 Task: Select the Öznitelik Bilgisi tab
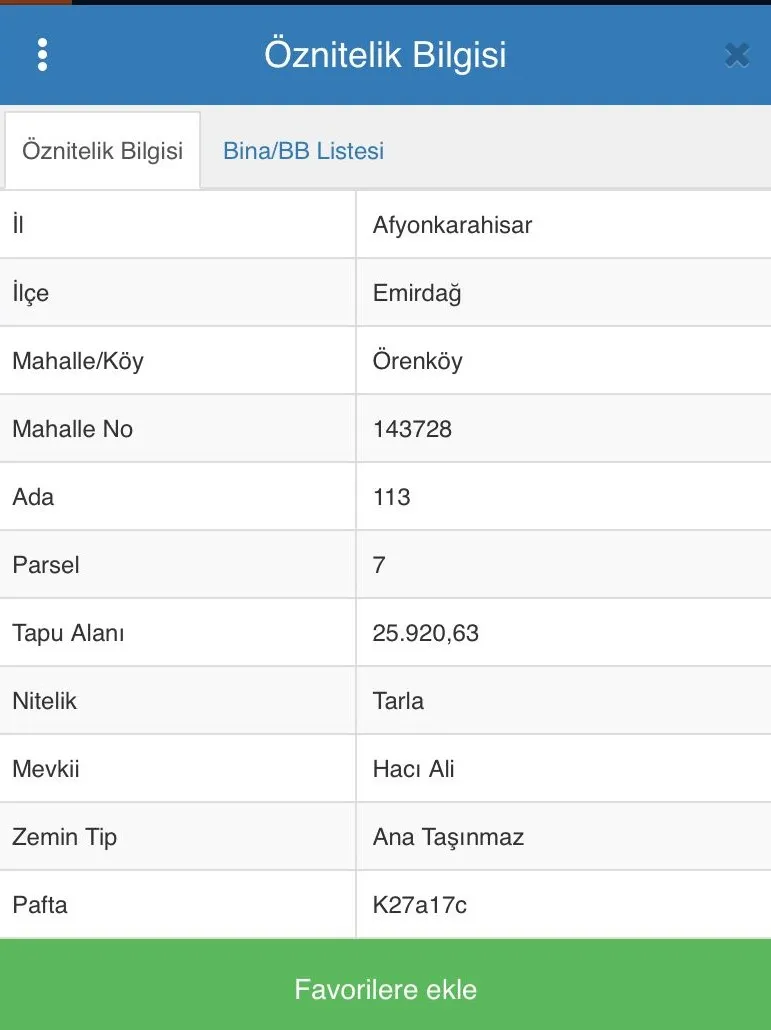[101, 149]
